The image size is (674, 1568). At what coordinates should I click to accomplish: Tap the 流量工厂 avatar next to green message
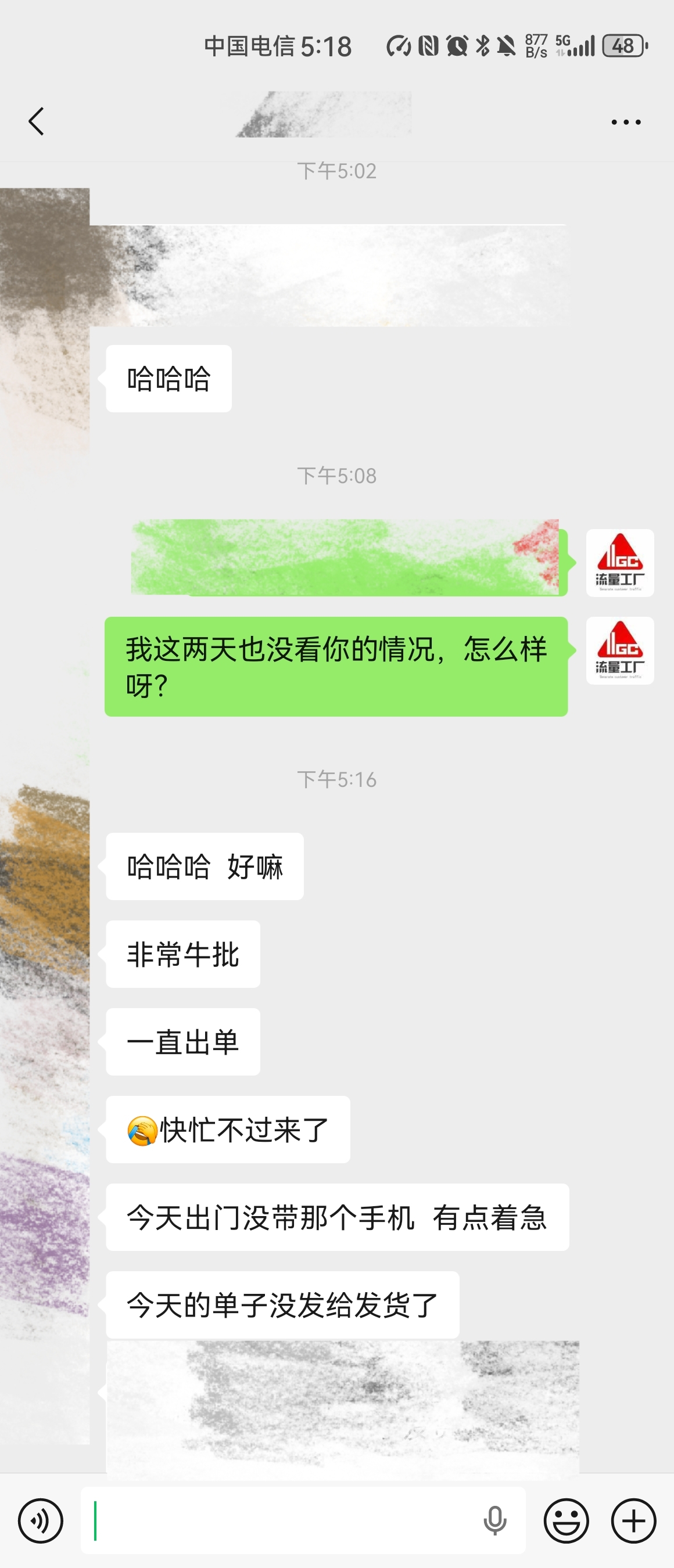point(620,650)
